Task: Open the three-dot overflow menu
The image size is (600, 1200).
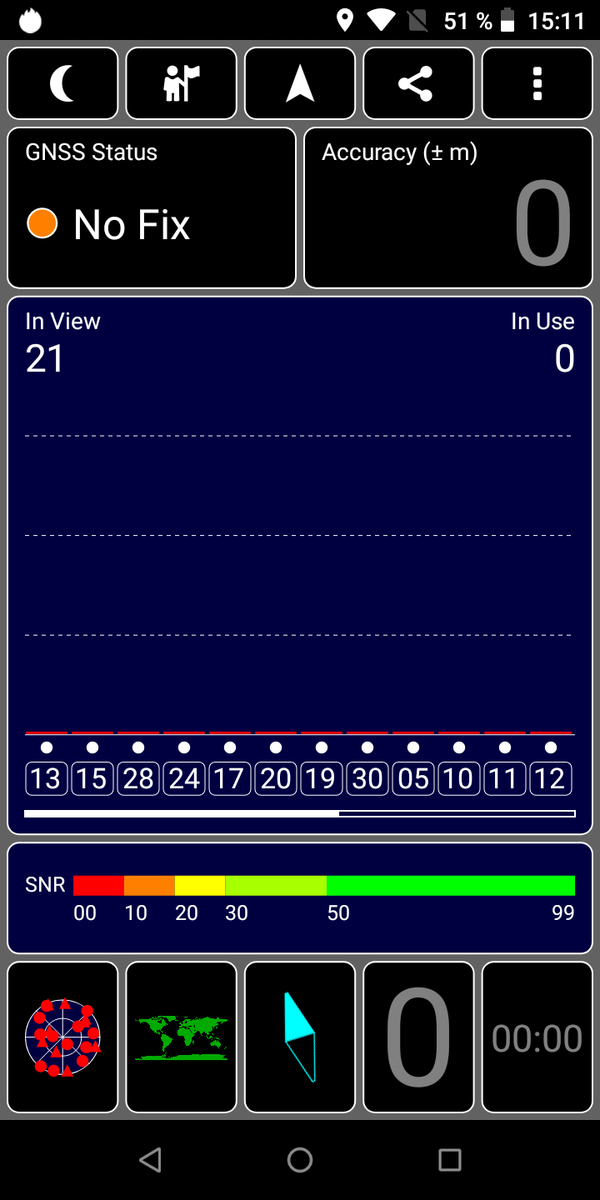Action: (x=537, y=84)
